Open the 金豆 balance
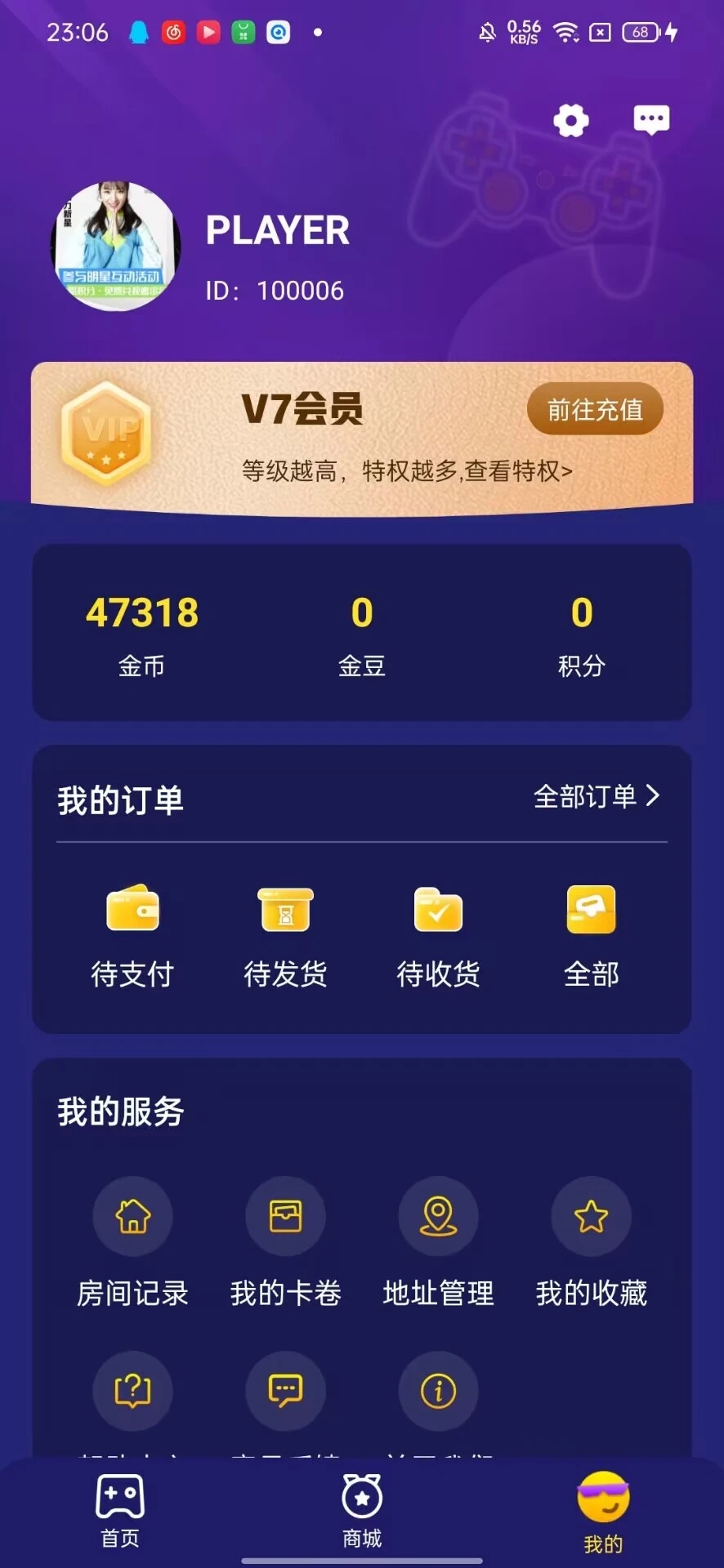This screenshot has height=1568, width=724. 362,634
